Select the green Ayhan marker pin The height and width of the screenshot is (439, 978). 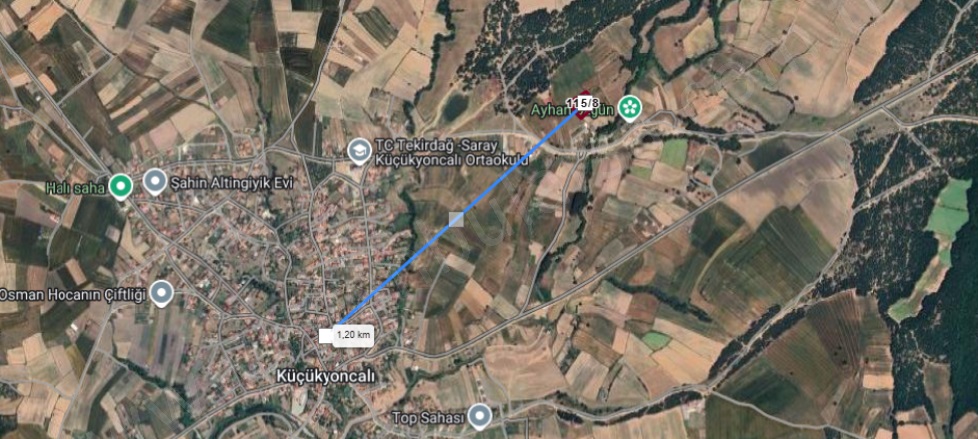[x=629, y=106]
